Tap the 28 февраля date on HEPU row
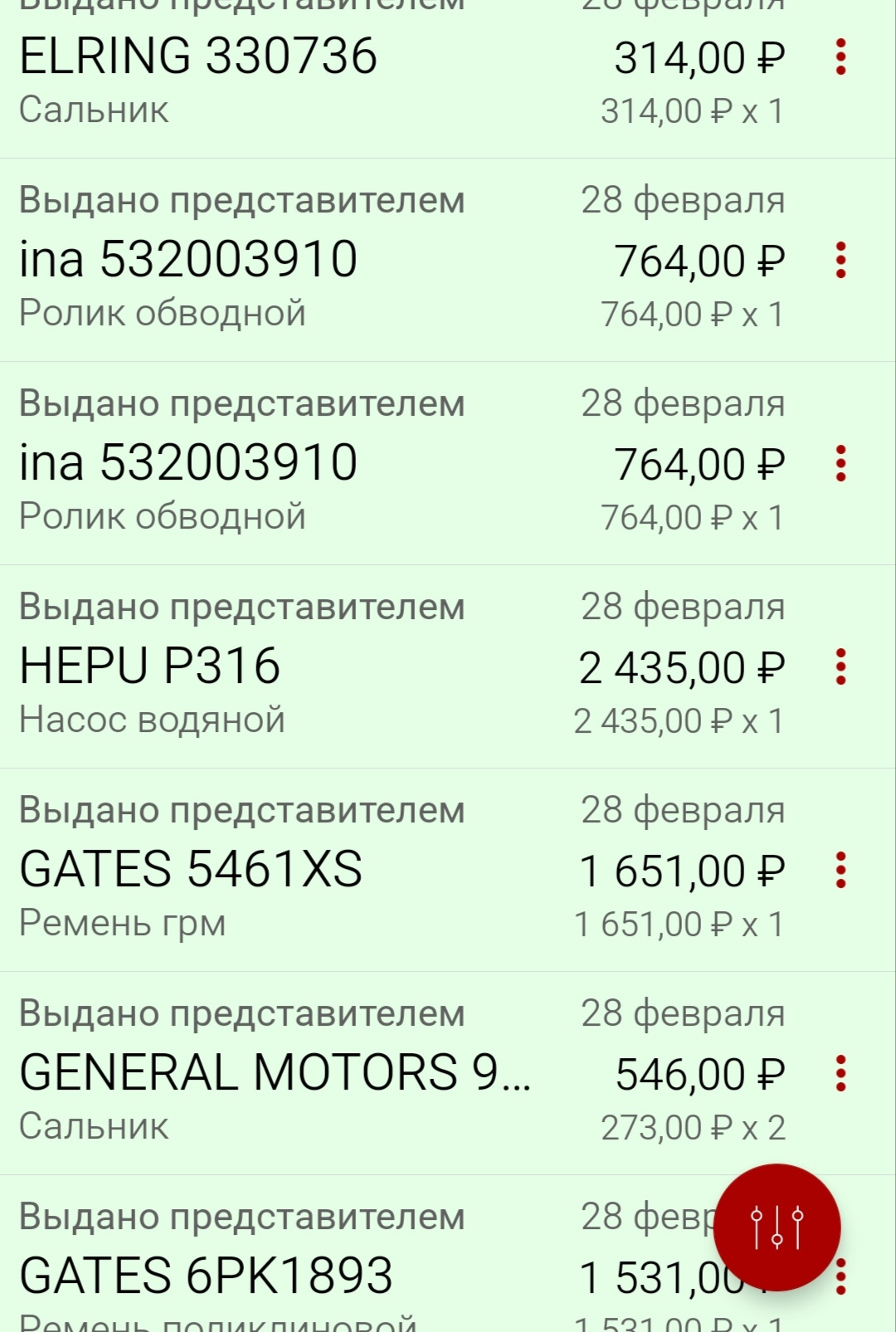The height and width of the screenshot is (1332, 896). [x=680, y=607]
